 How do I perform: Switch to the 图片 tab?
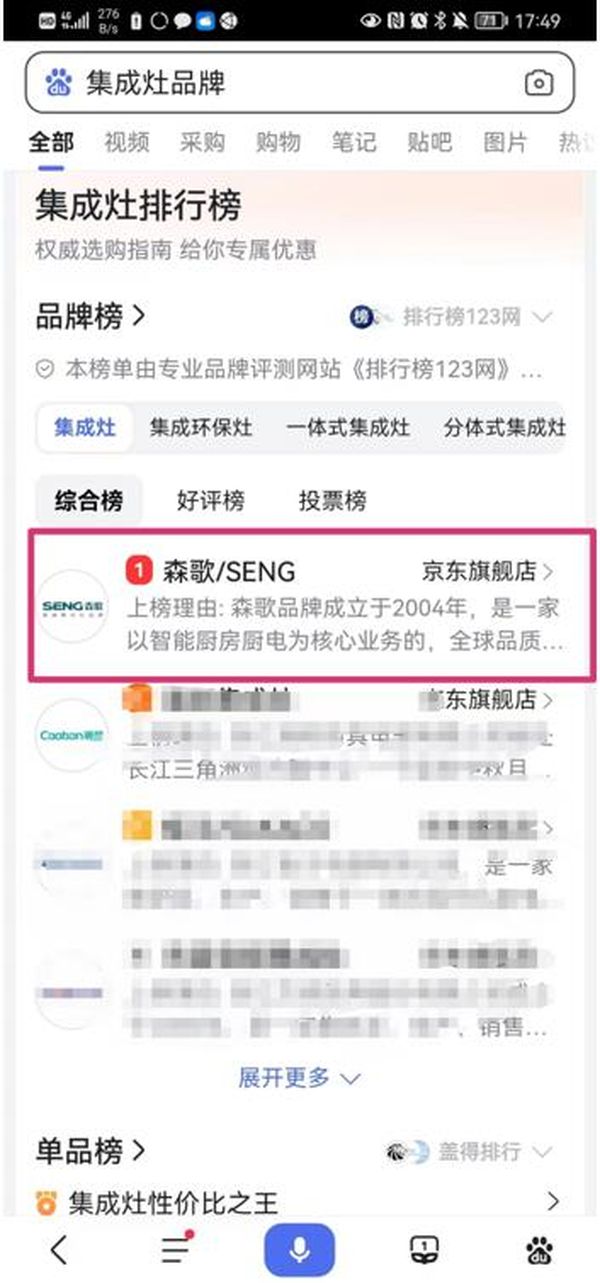coord(504,143)
